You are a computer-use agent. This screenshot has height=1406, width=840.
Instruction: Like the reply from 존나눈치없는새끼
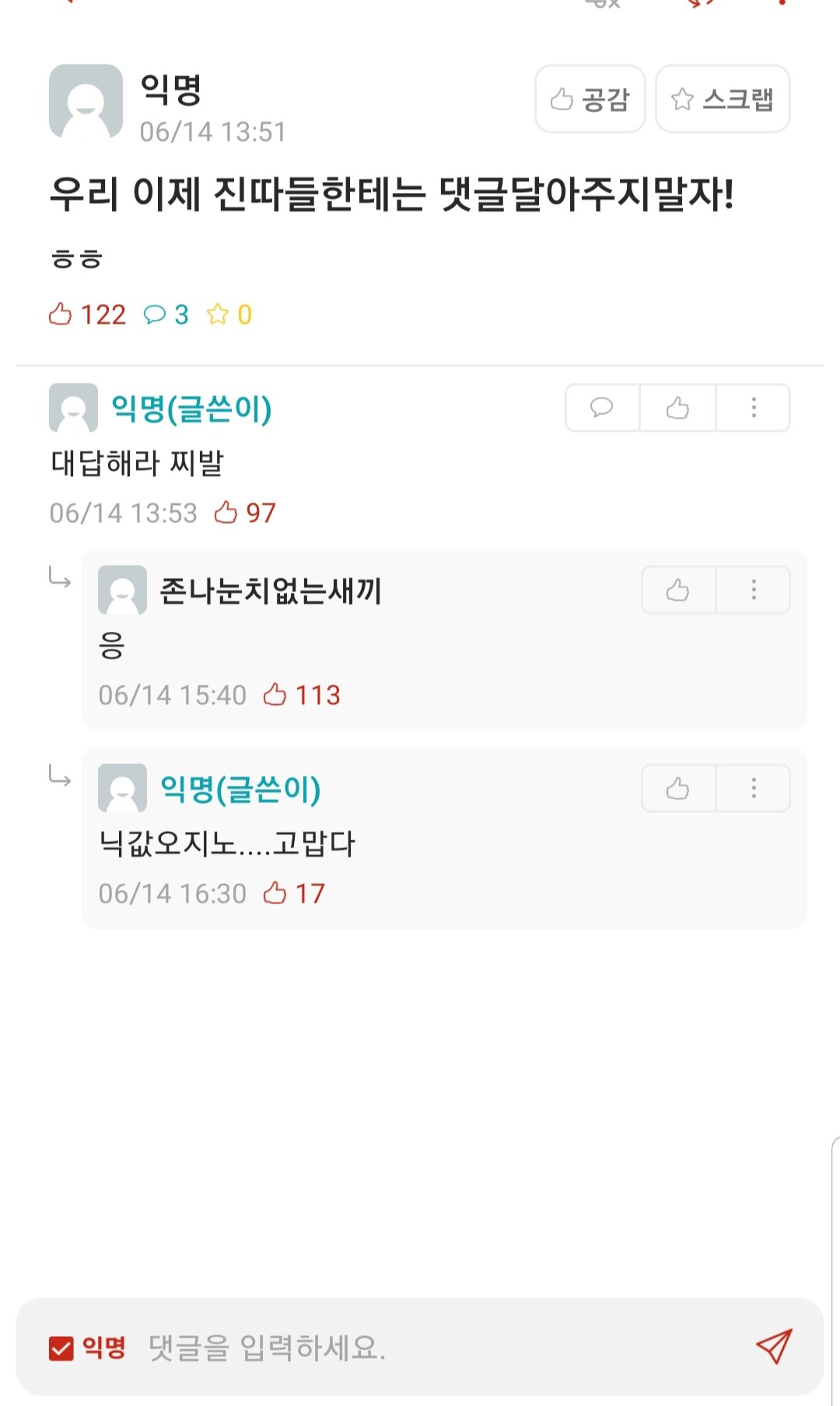point(677,589)
